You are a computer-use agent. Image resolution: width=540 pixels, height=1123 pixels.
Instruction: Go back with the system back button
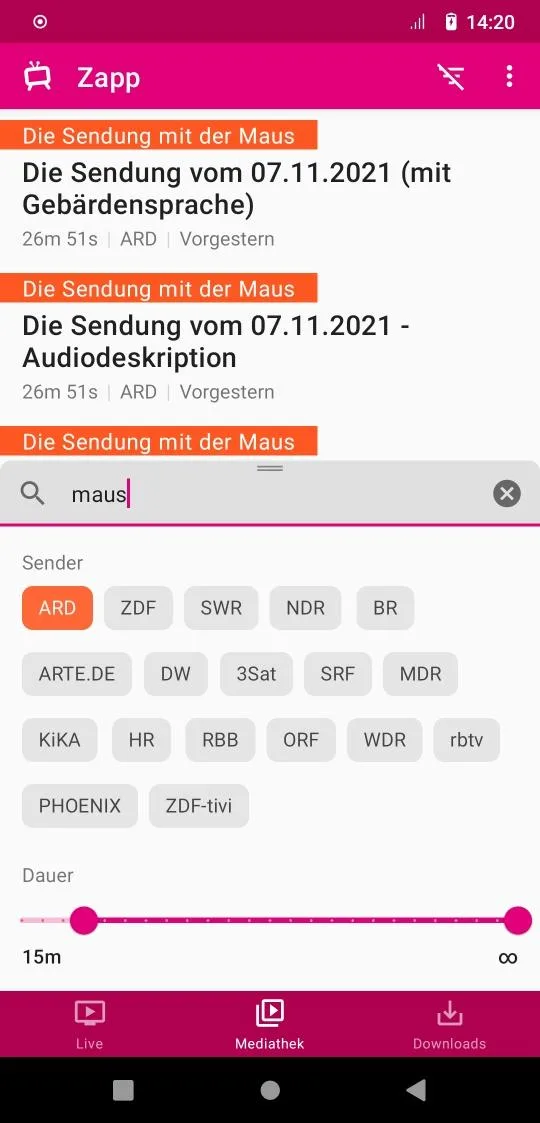(417, 1090)
